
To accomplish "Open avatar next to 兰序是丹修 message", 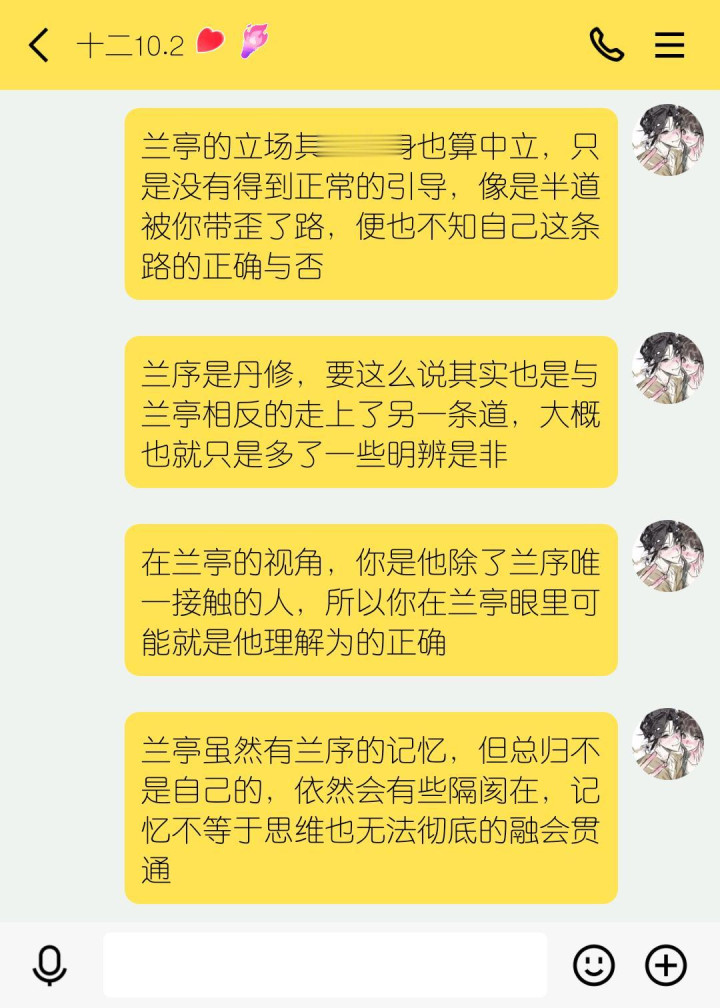I will coord(668,368).
